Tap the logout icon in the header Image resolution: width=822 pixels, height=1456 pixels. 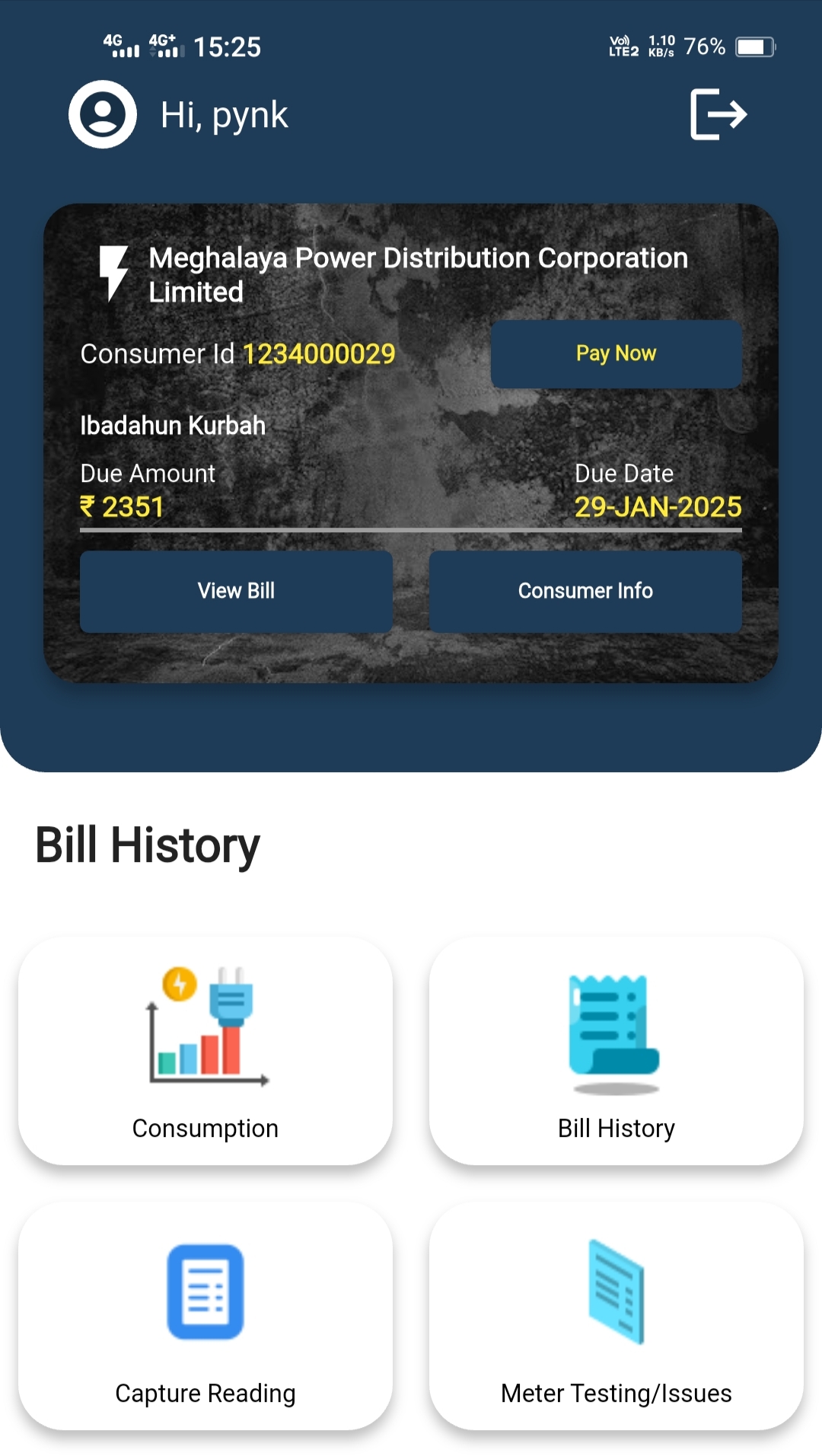[718, 114]
